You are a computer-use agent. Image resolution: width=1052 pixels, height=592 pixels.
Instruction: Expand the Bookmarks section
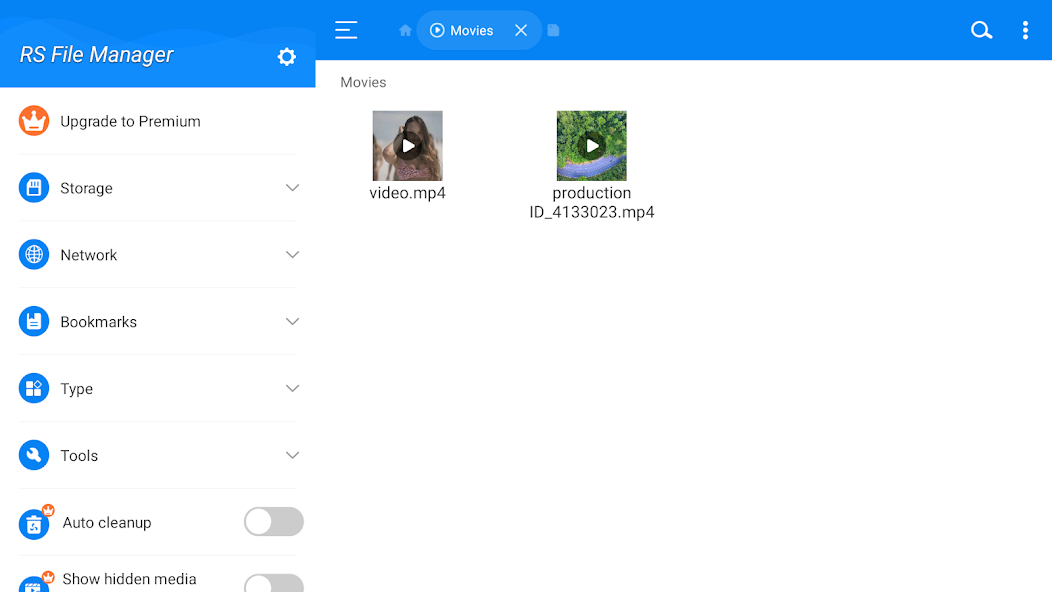pos(292,322)
